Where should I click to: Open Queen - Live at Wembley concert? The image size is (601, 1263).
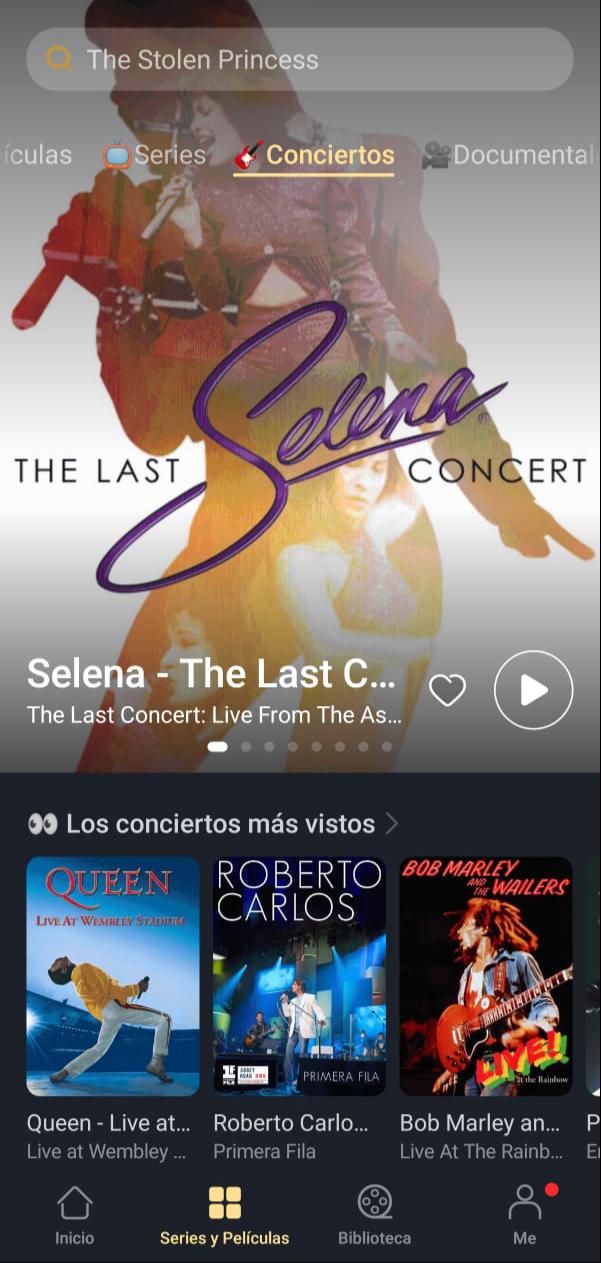[x=113, y=976]
